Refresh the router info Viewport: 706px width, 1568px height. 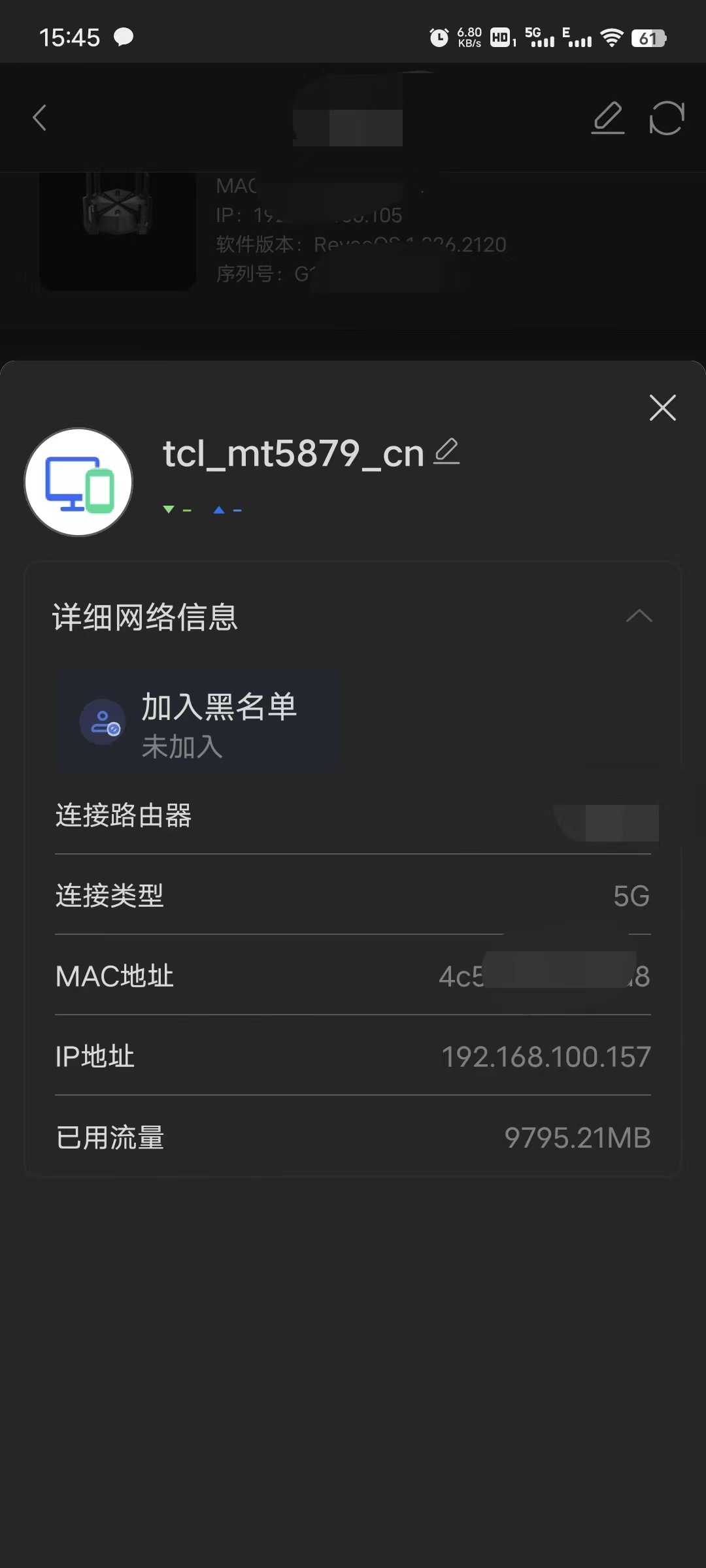pos(666,118)
